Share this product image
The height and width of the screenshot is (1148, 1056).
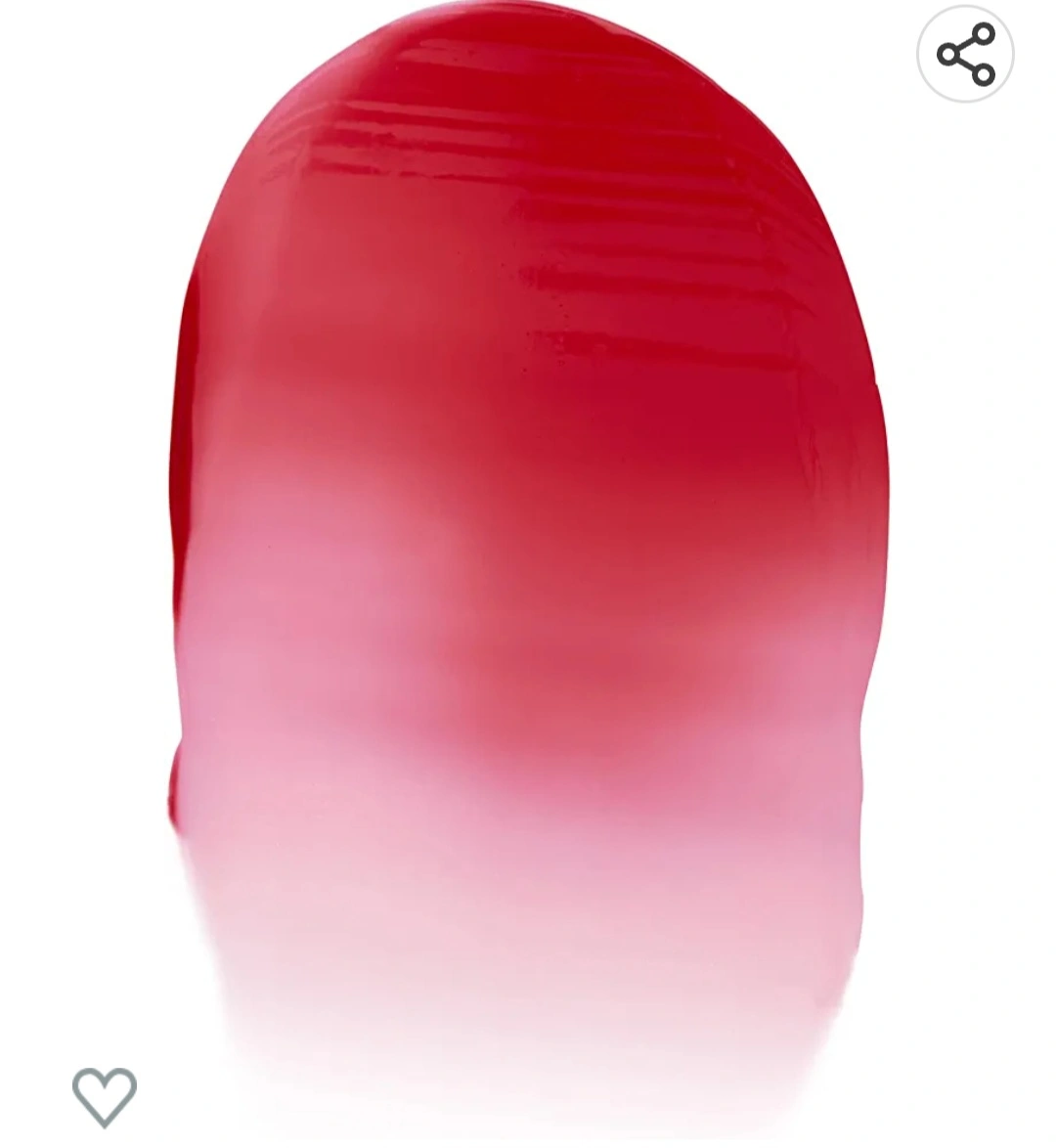point(965,55)
